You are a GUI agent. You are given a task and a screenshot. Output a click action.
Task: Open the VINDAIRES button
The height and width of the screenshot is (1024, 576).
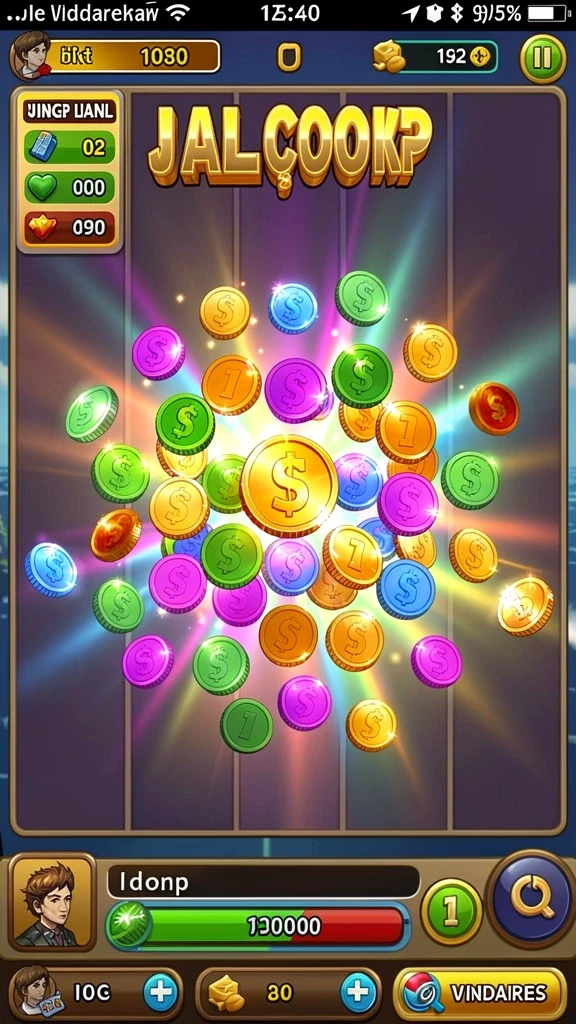point(480,994)
